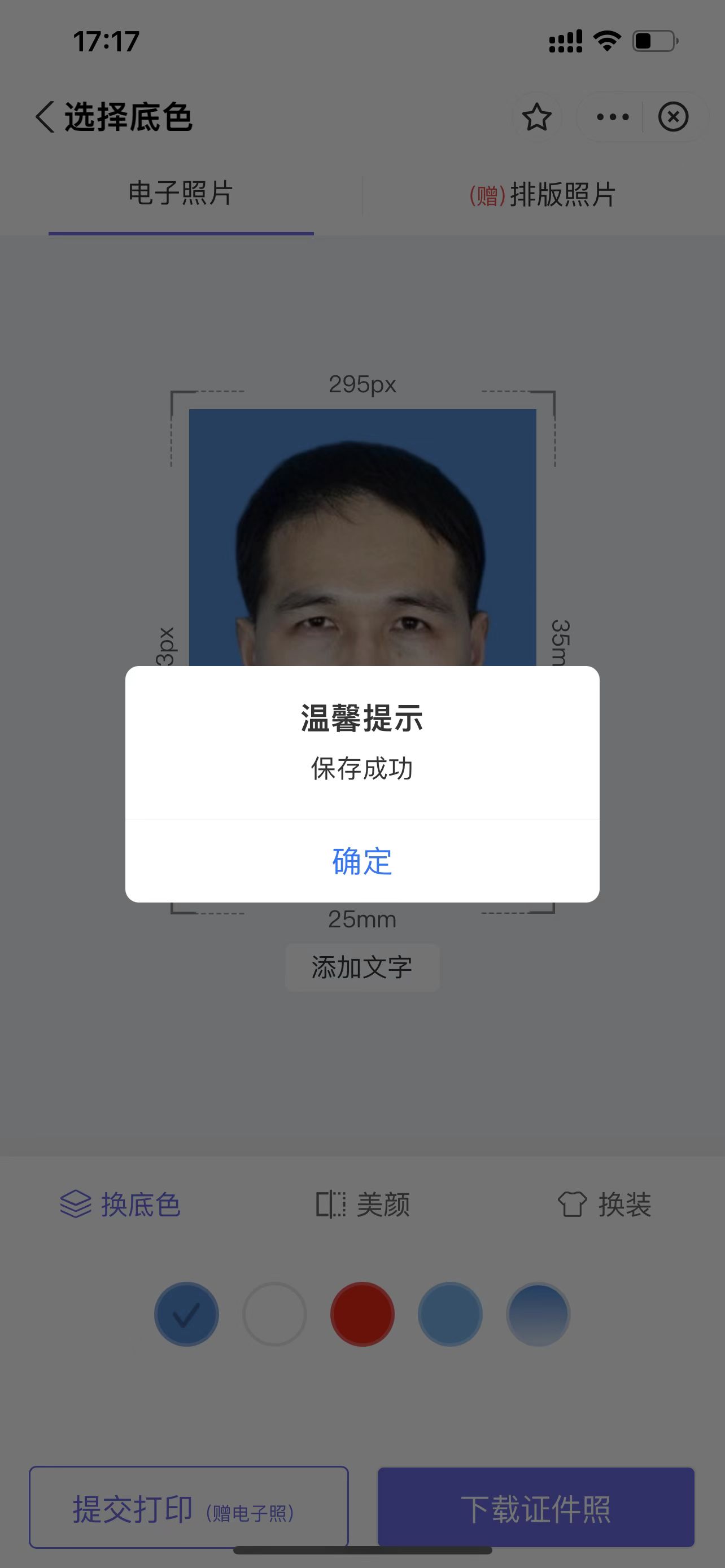
Task: Choose the gradient blue background swatch
Action: [x=538, y=1314]
